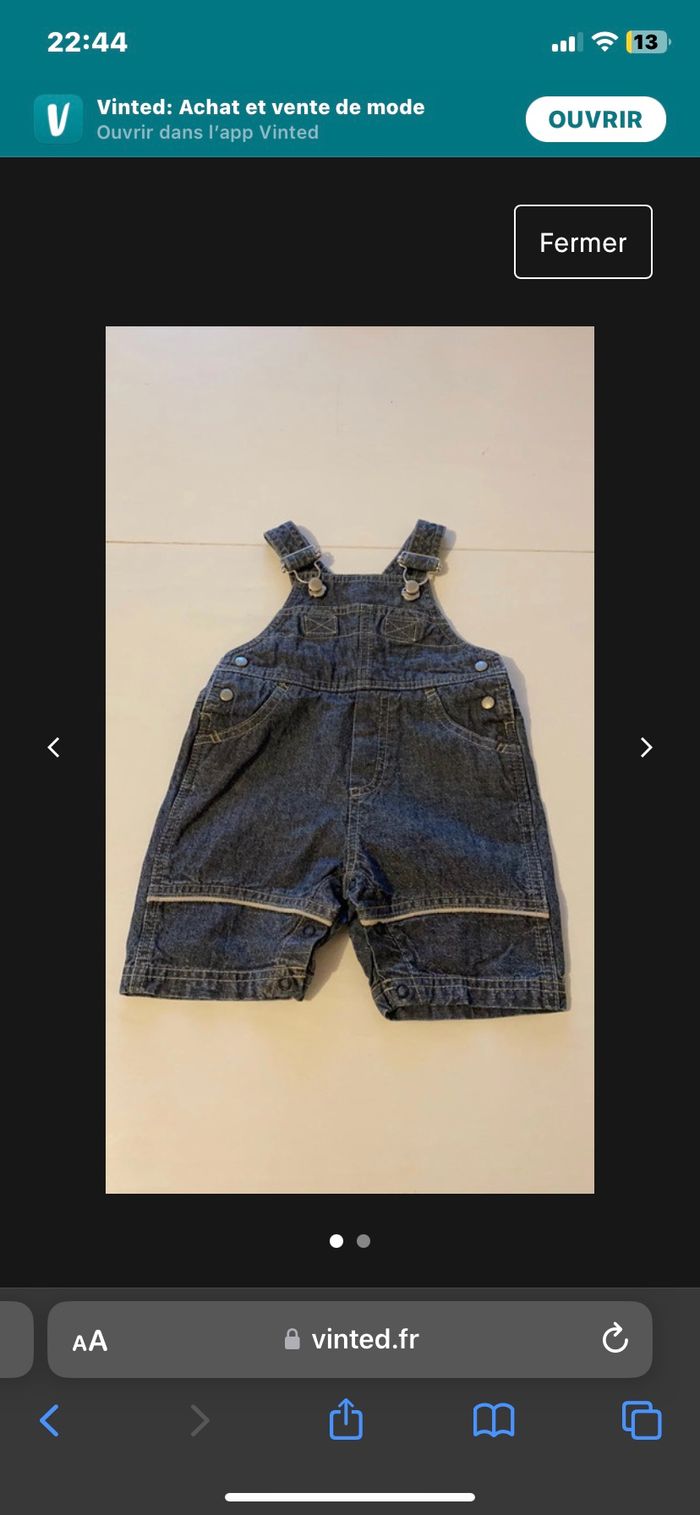Share this page from Safari toolbar
This screenshot has height=1515, width=700.
[346, 1420]
